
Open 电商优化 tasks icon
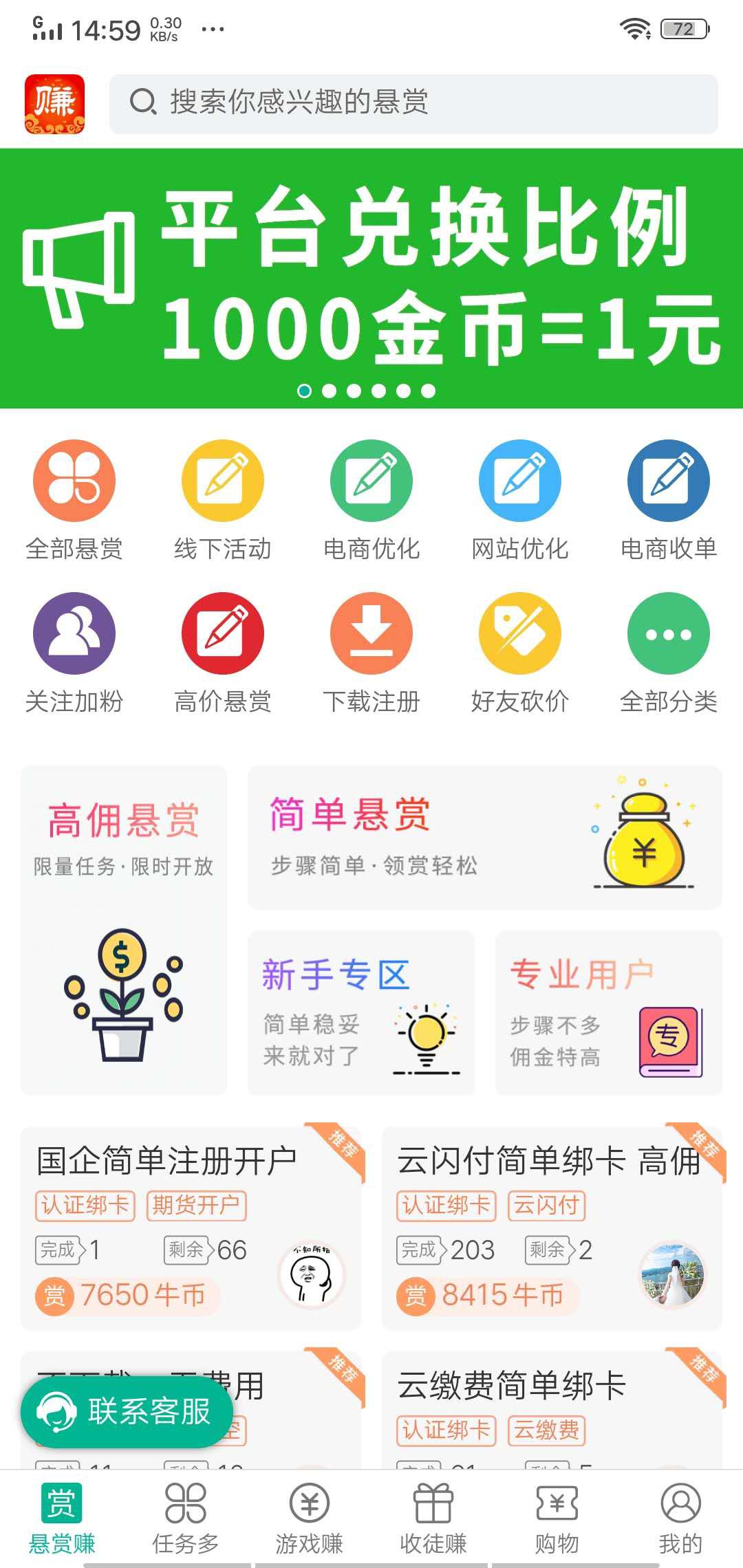[x=371, y=481]
